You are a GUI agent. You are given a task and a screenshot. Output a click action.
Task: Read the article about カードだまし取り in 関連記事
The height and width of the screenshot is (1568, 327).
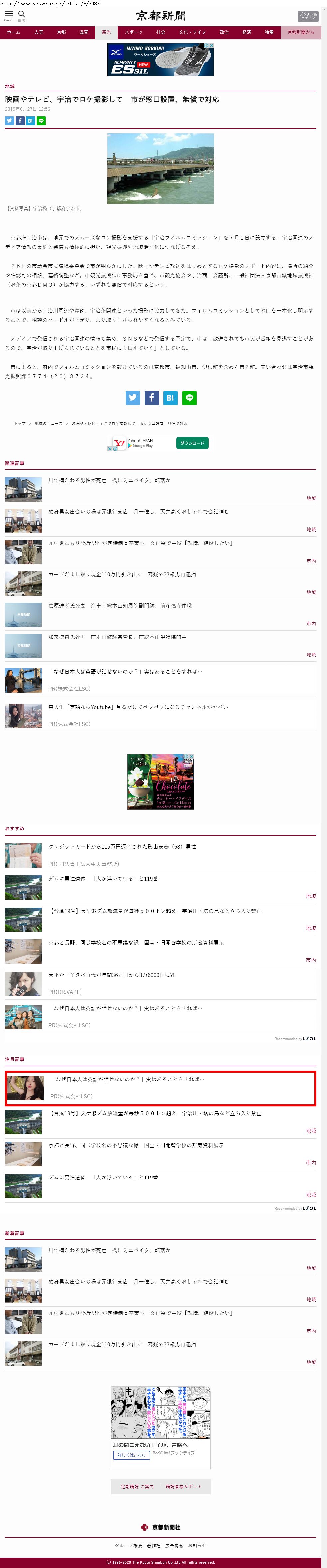tap(122, 574)
